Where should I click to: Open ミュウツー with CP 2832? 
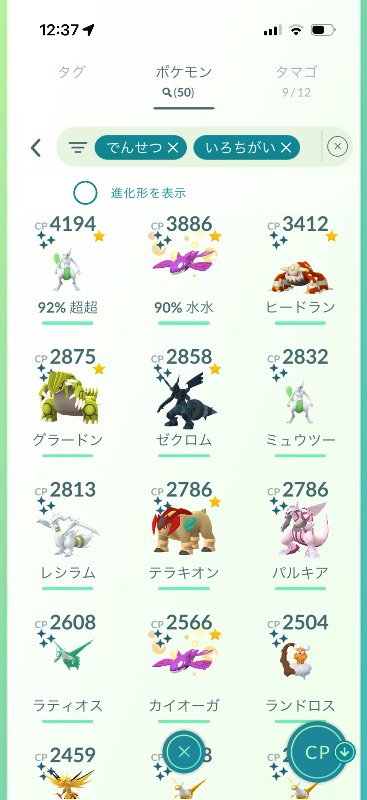point(300,402)
